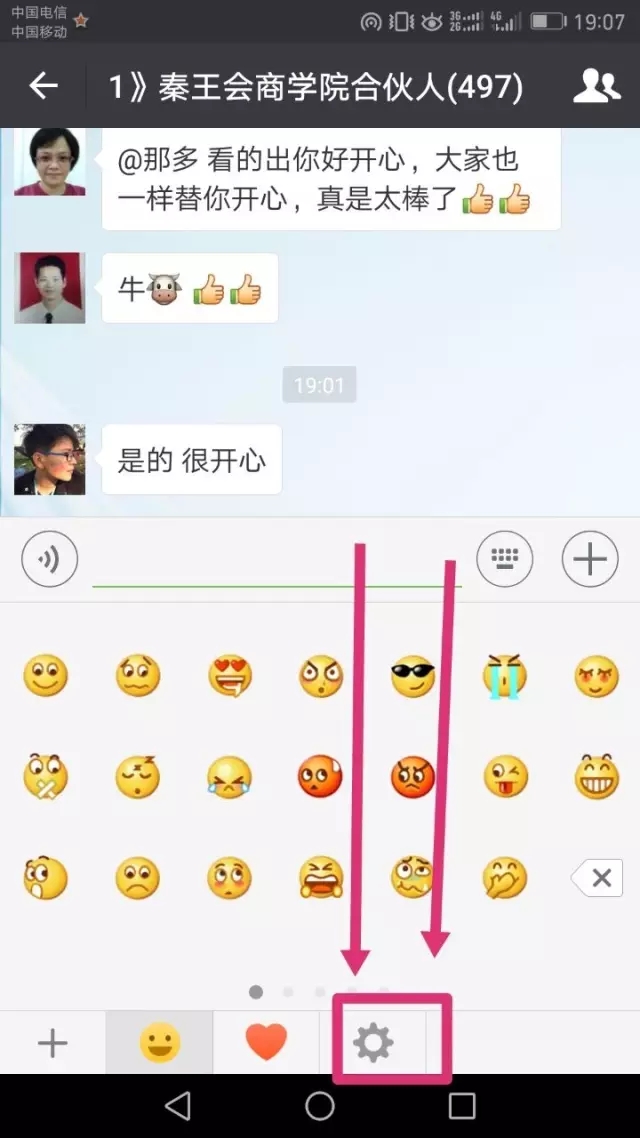Switch to voice message input
The image size is (640, 1138).
49,559
